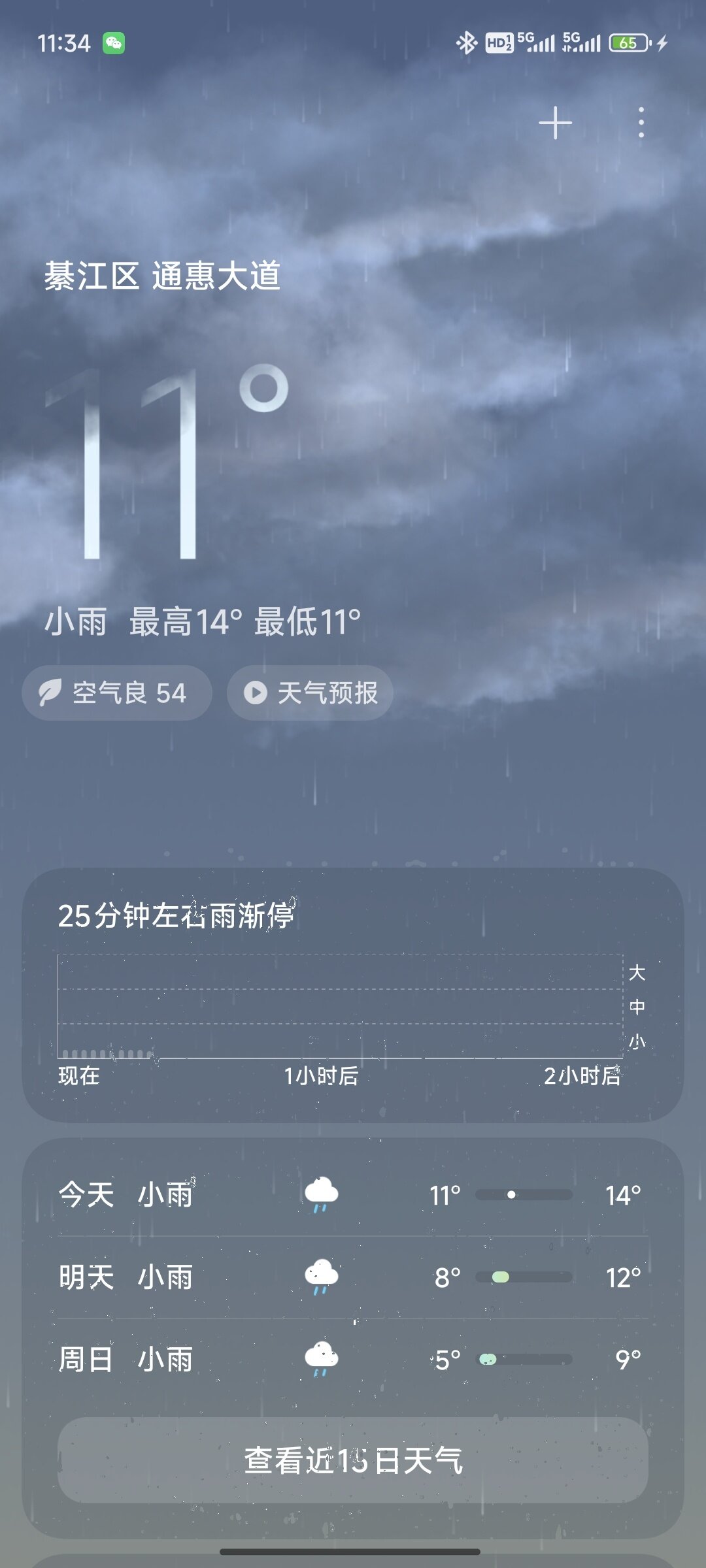
Task: Add a new city with the plus icon
Action: coord(555,123)
